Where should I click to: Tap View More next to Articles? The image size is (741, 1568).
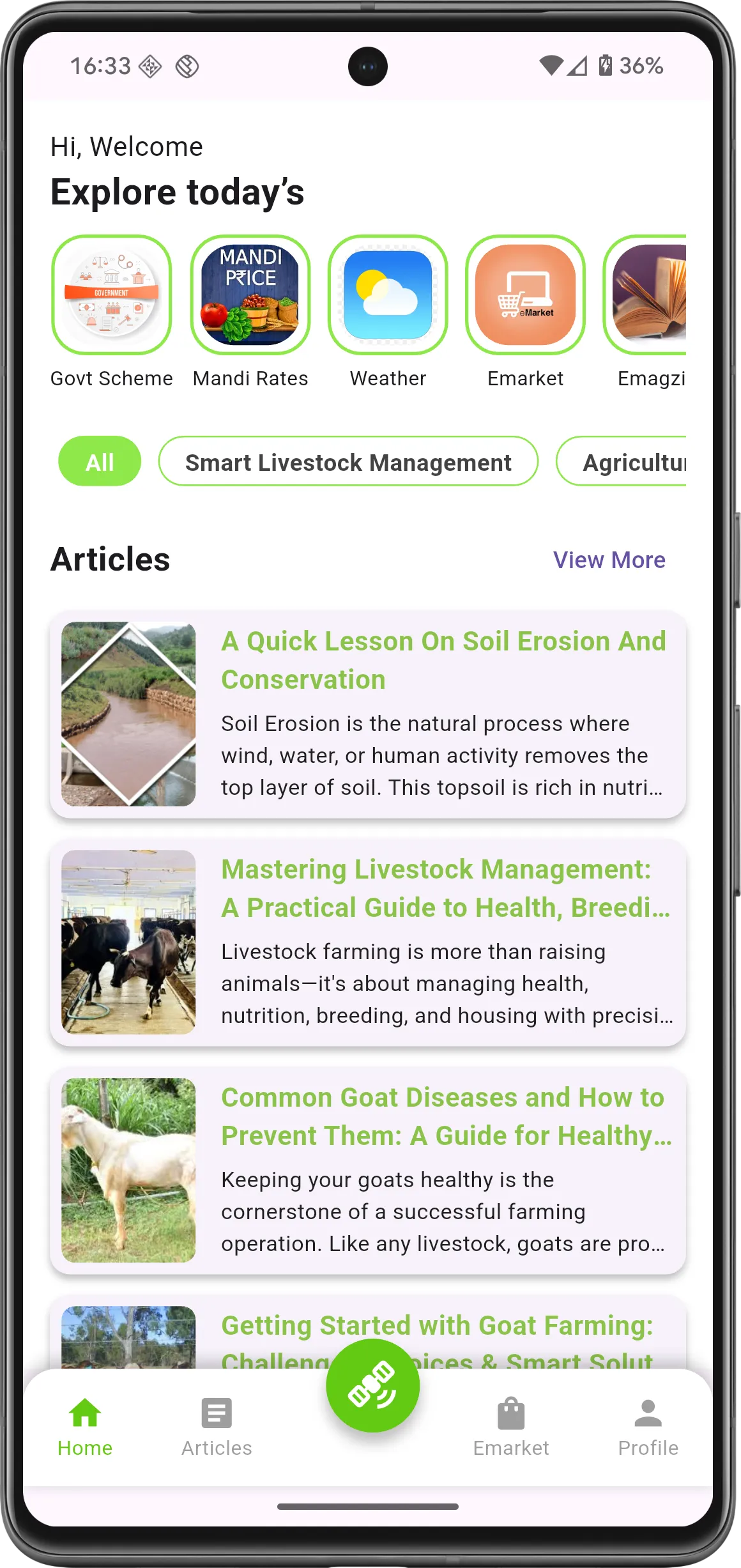pos(609,560)
